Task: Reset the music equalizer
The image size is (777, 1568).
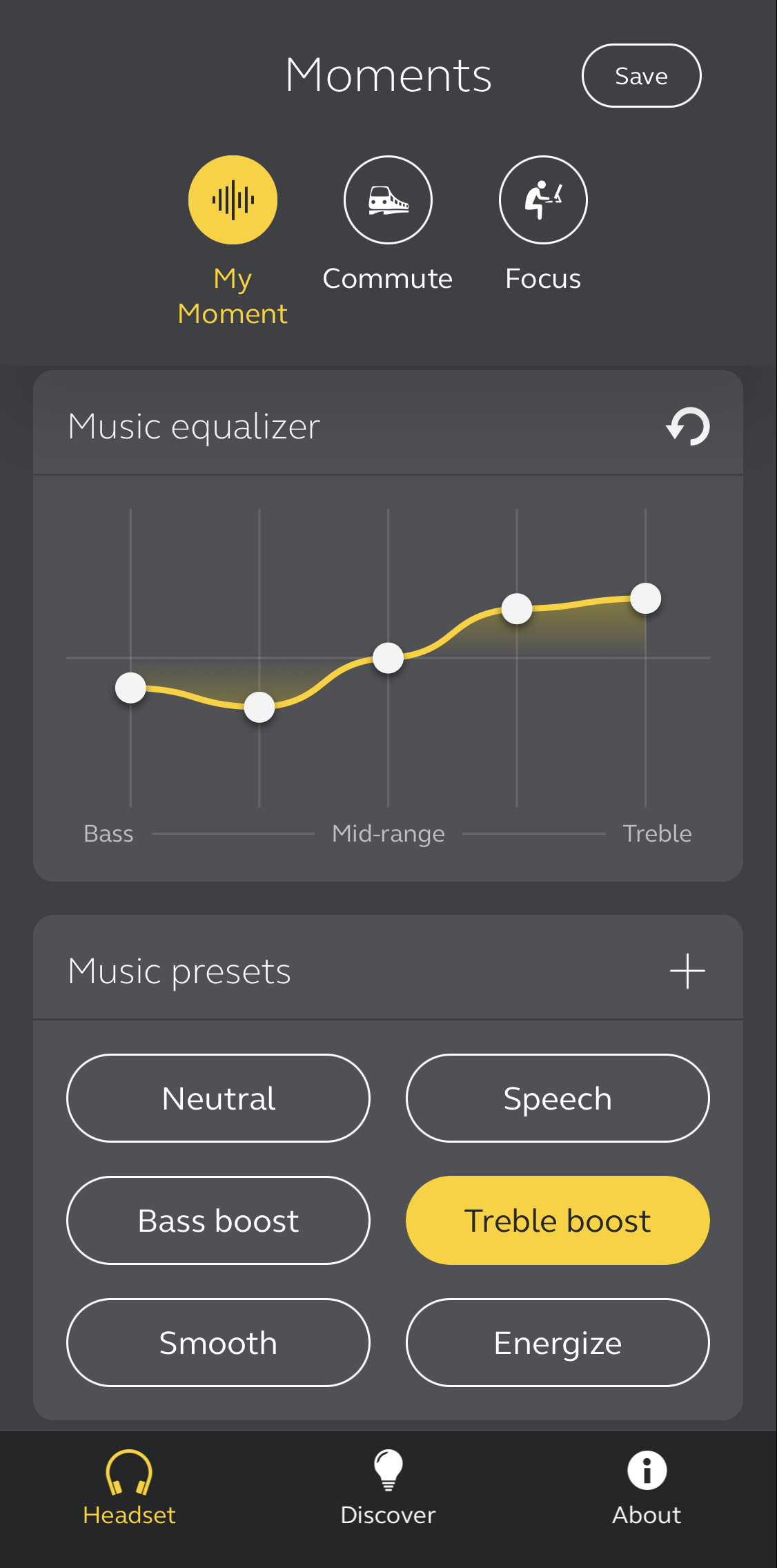Action: coord(688,426)
